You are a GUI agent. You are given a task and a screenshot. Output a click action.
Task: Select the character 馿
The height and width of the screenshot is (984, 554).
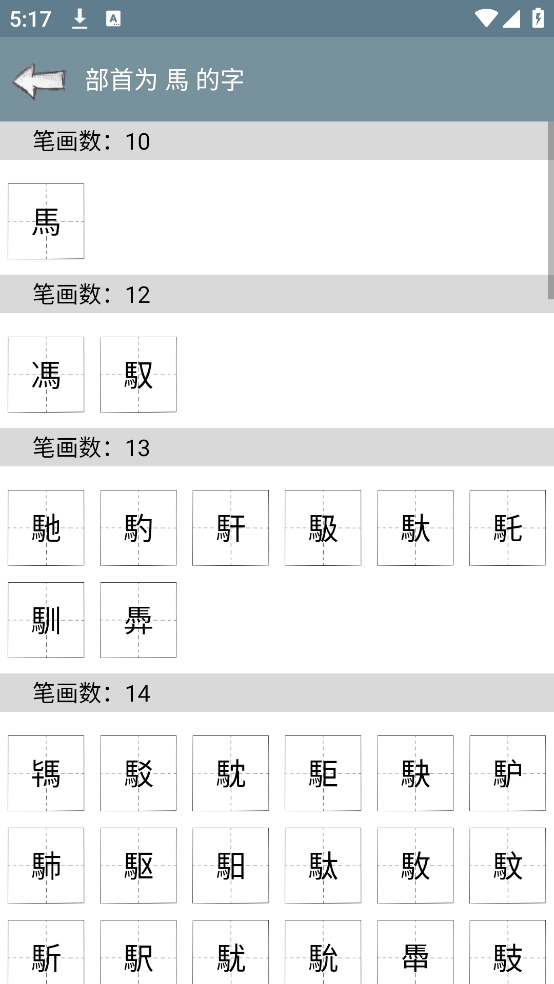click(x=508, y=773)
